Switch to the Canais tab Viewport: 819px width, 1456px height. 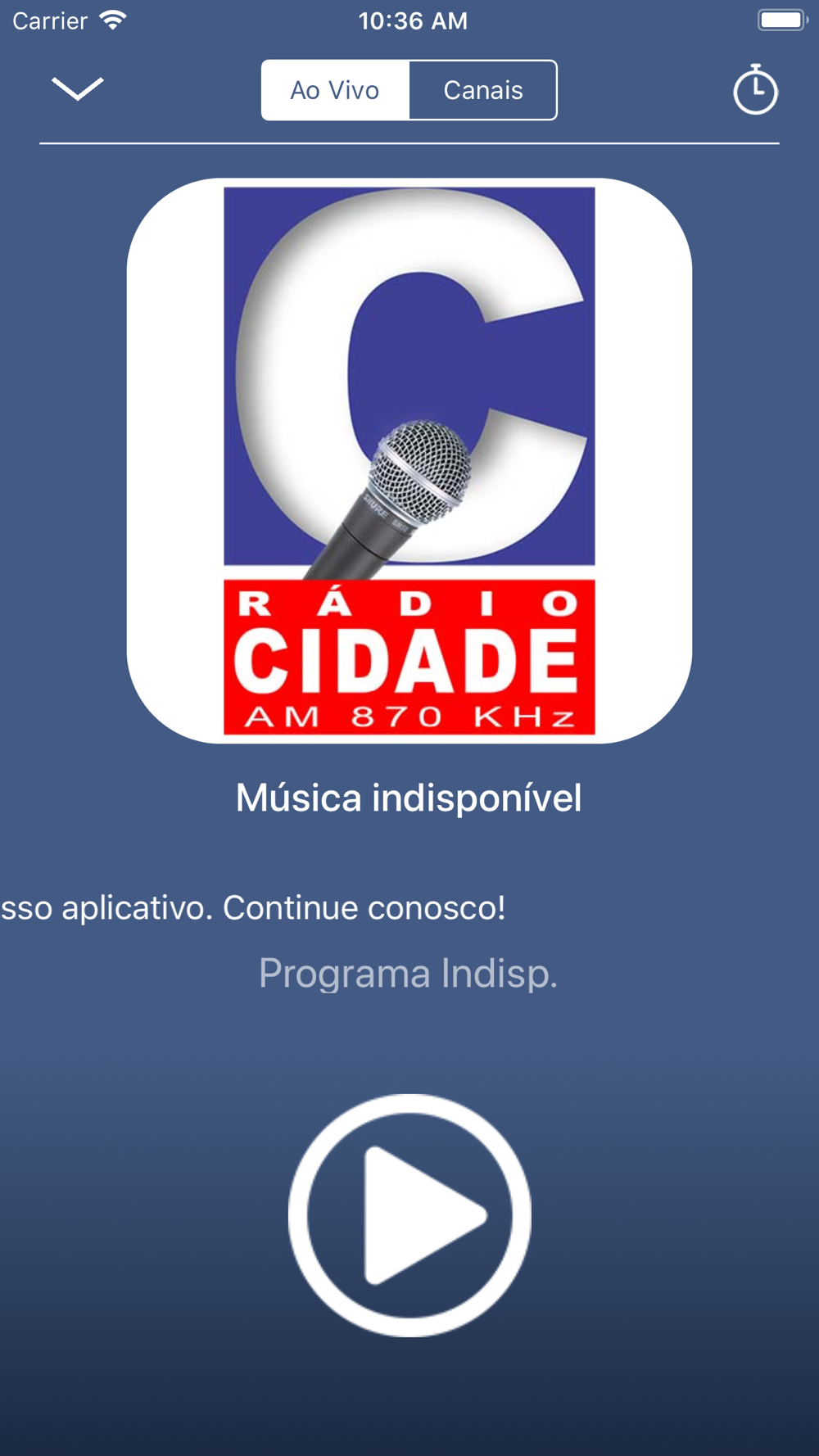coord(483,90)
